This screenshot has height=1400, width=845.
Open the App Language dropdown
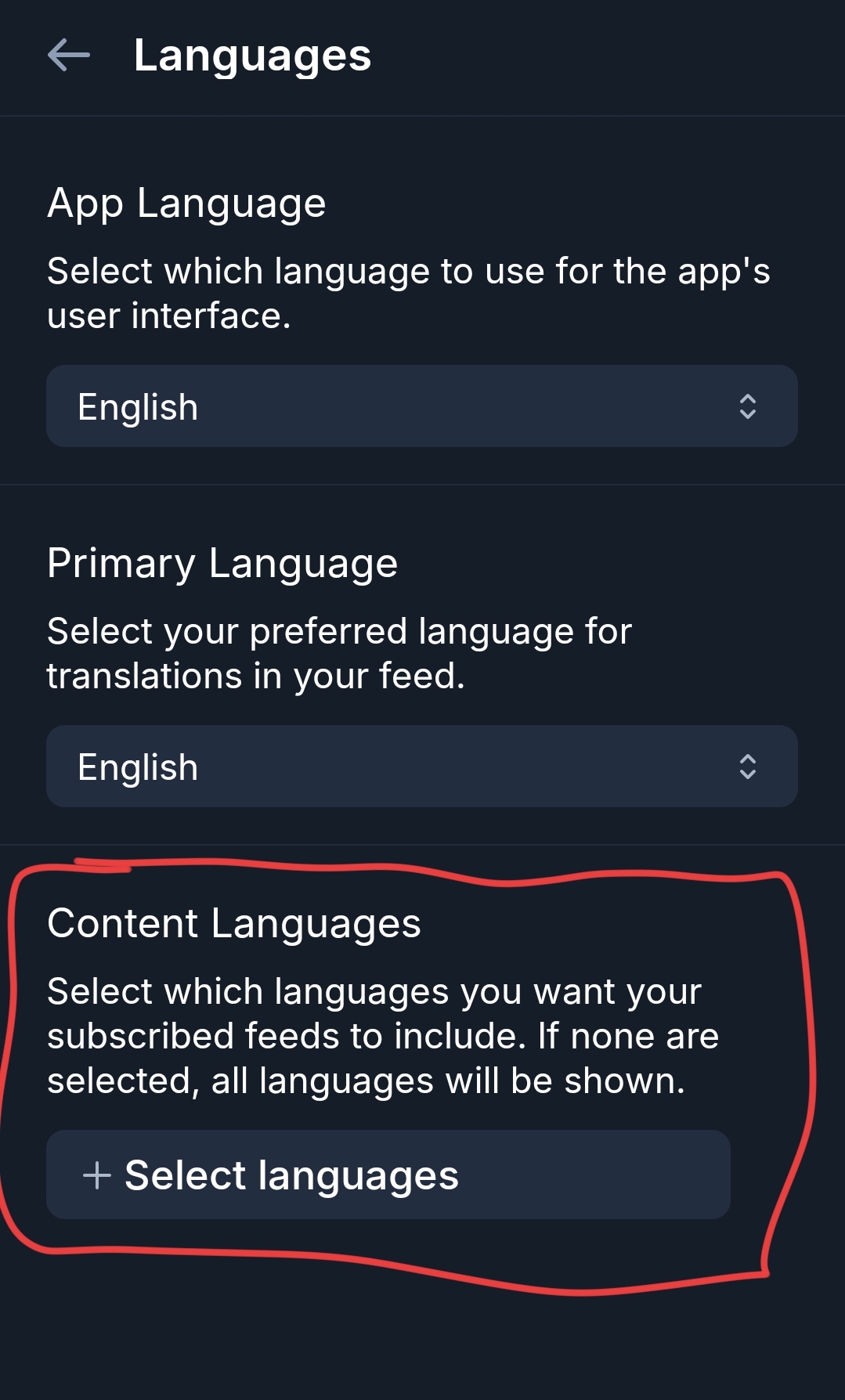[x=421, y=406]
